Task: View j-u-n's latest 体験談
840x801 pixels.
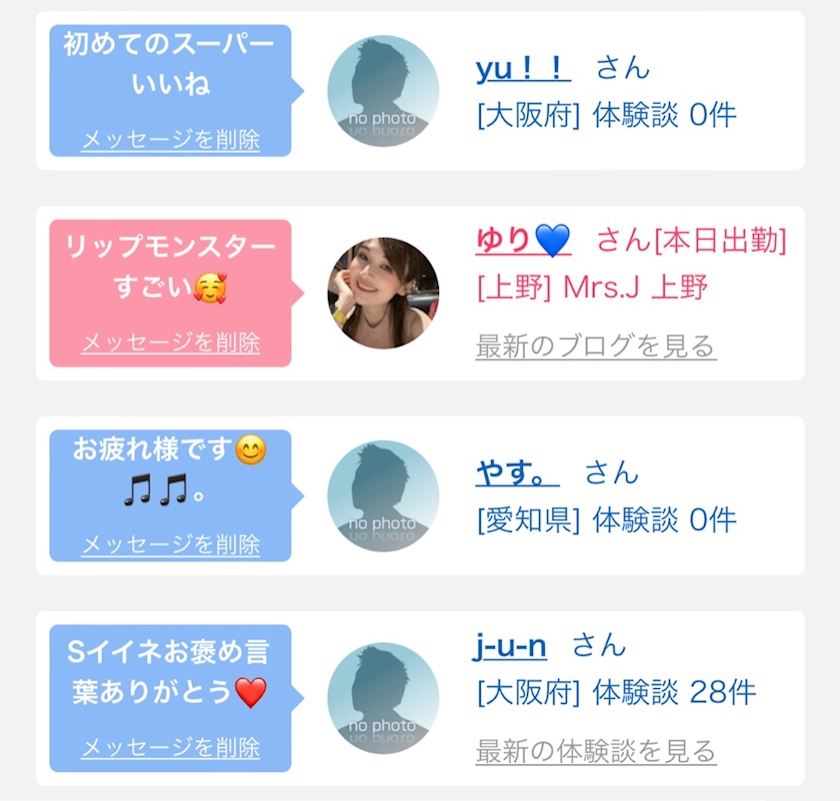Action: coord(596,751)
